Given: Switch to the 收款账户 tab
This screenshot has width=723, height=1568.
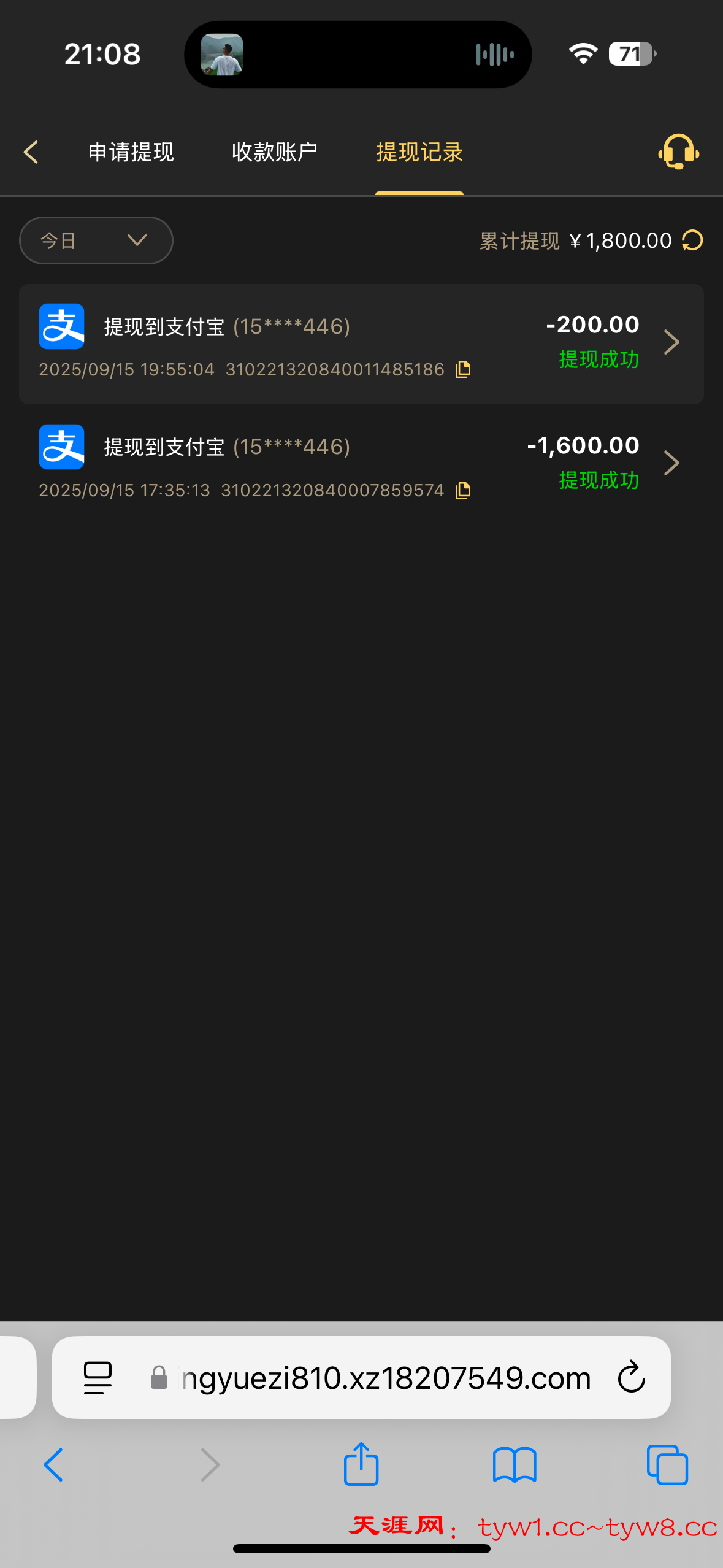Looking at the screenshot, I should [x=274, y=152].
